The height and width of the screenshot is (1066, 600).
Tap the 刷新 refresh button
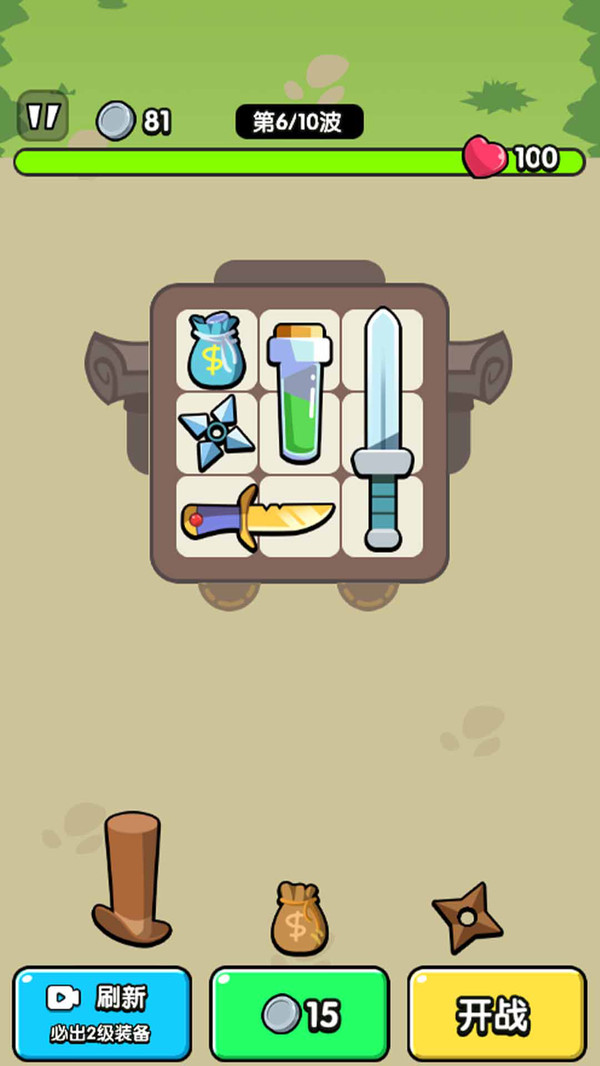coord(102,1012)
